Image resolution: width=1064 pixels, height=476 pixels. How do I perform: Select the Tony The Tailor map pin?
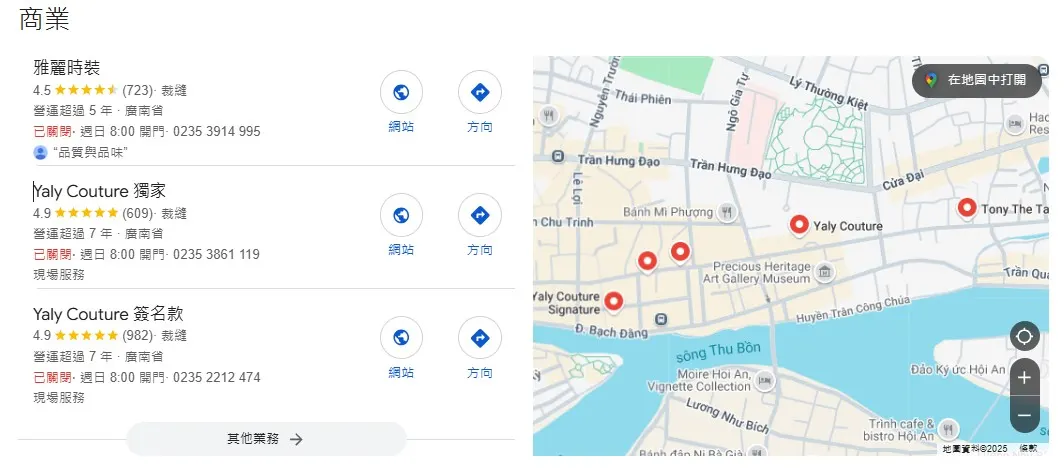coord(967,207)
